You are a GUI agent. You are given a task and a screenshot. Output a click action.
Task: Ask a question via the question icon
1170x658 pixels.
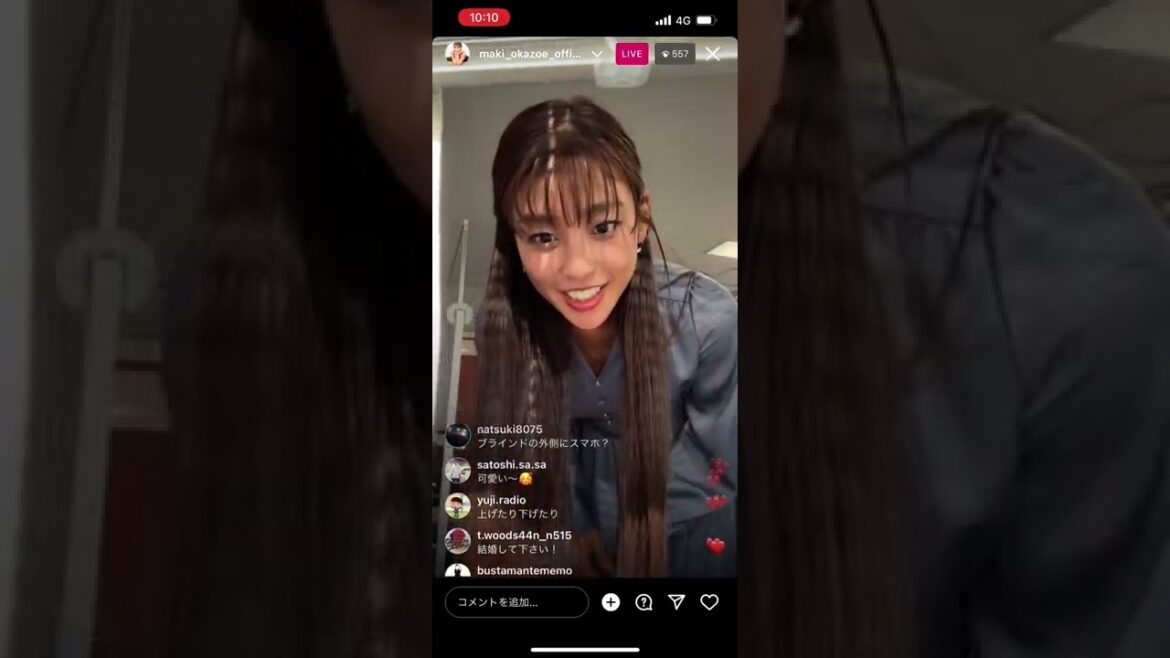tap(644, 602)
